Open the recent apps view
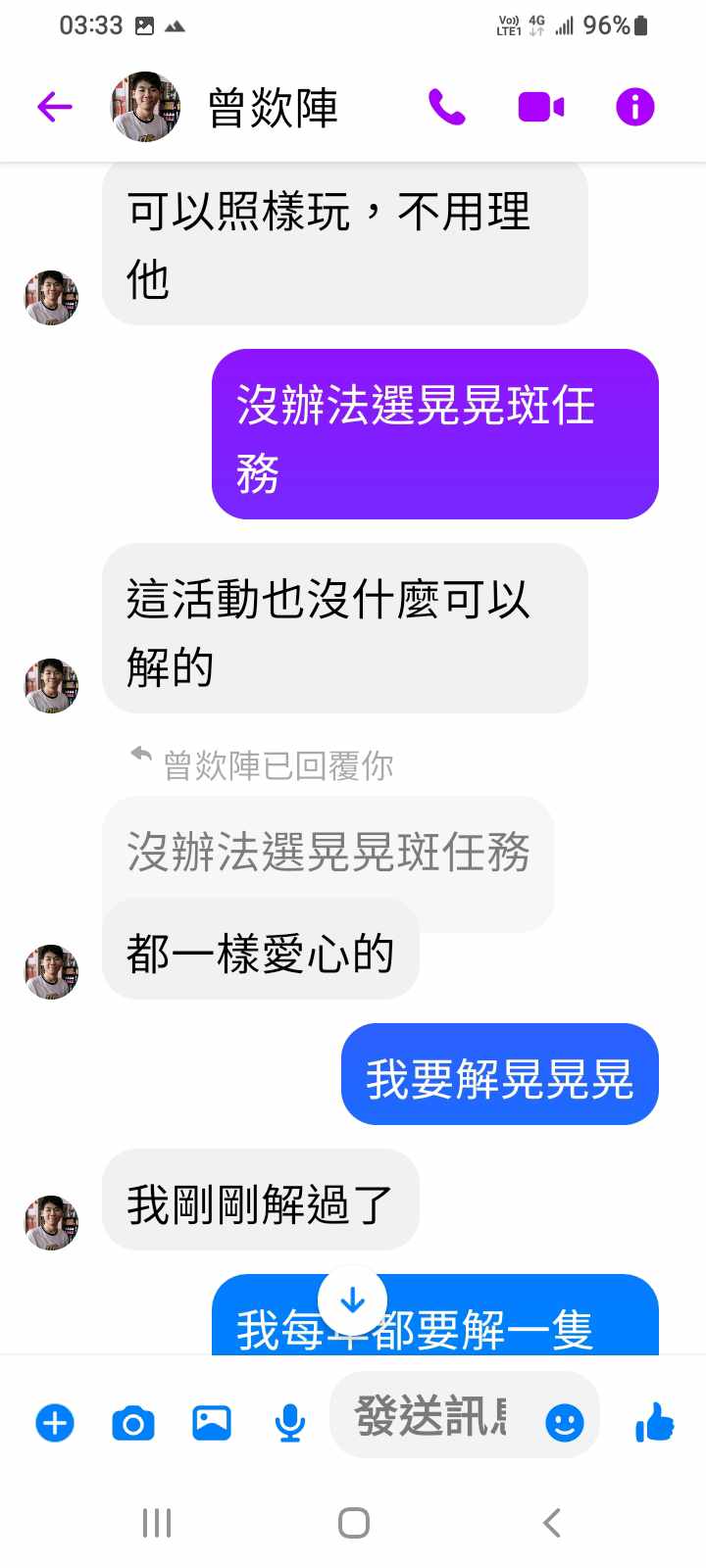706x1568 pixels. pos(157,1523)
